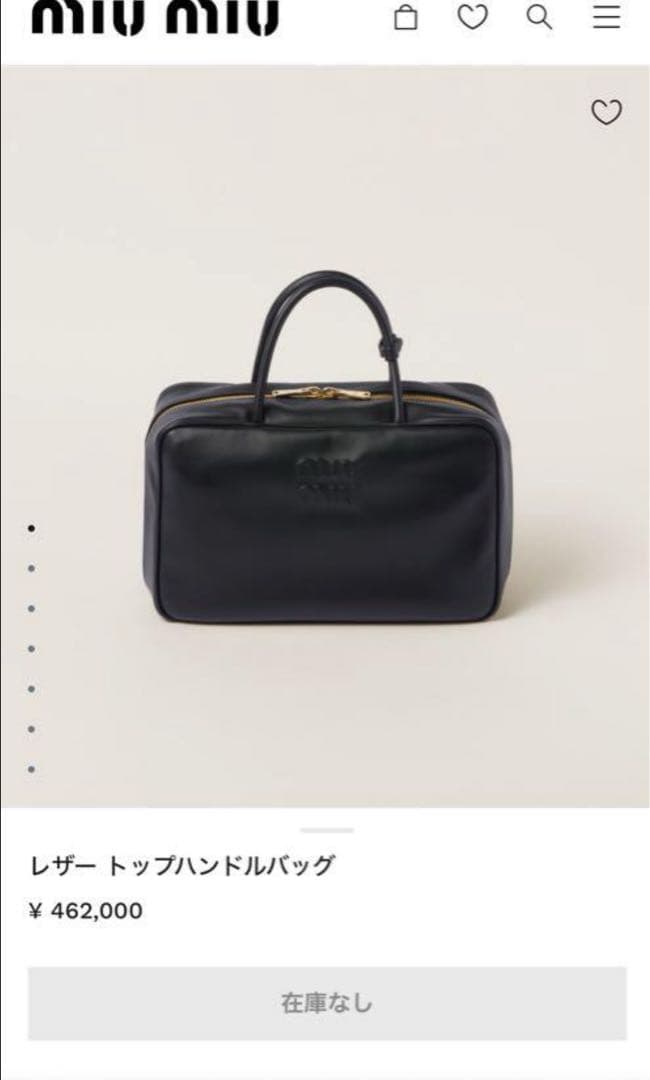Open the shopping bag
Image resolution: width=650 pixels, height=1080 pixels.
point(406,18)
